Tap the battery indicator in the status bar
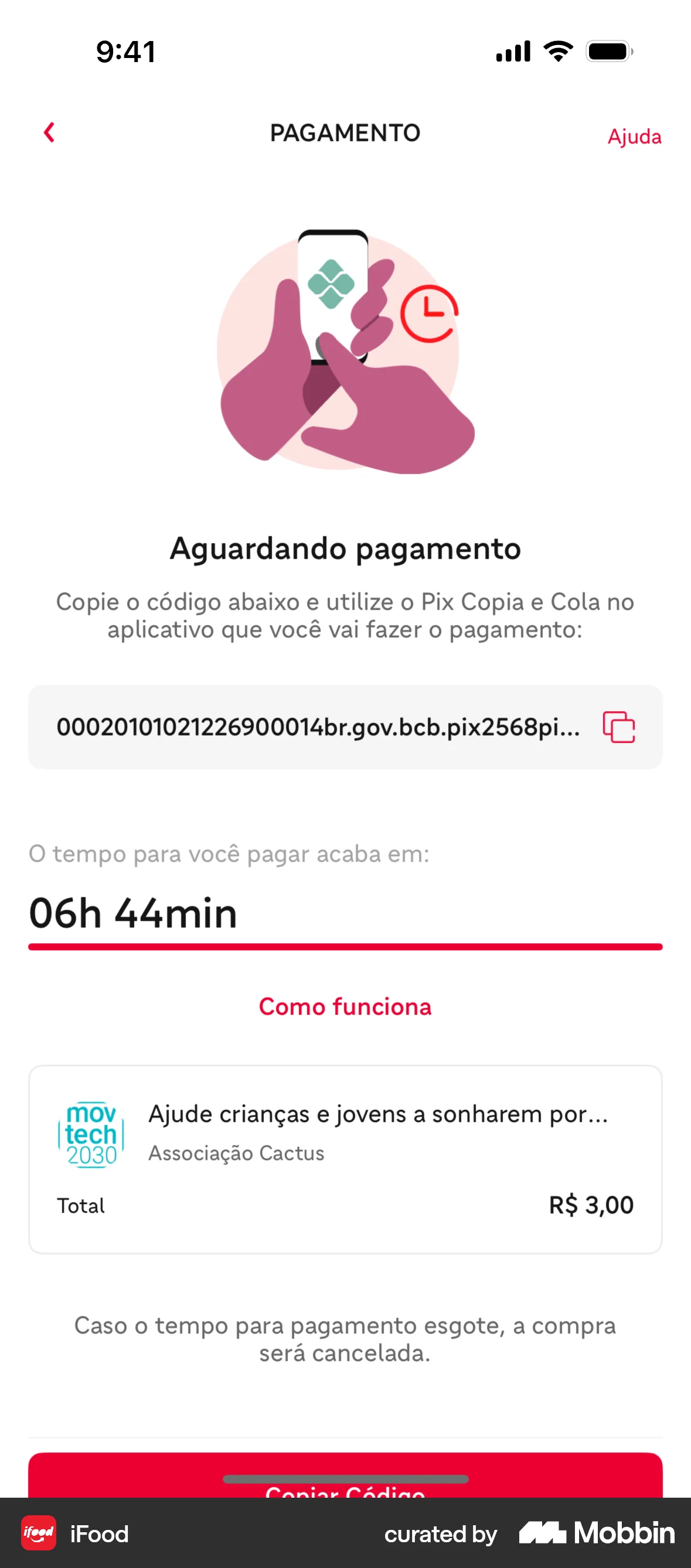This screenshot has width=691, height=1568. pyautogui.click(x=608, y=52)
